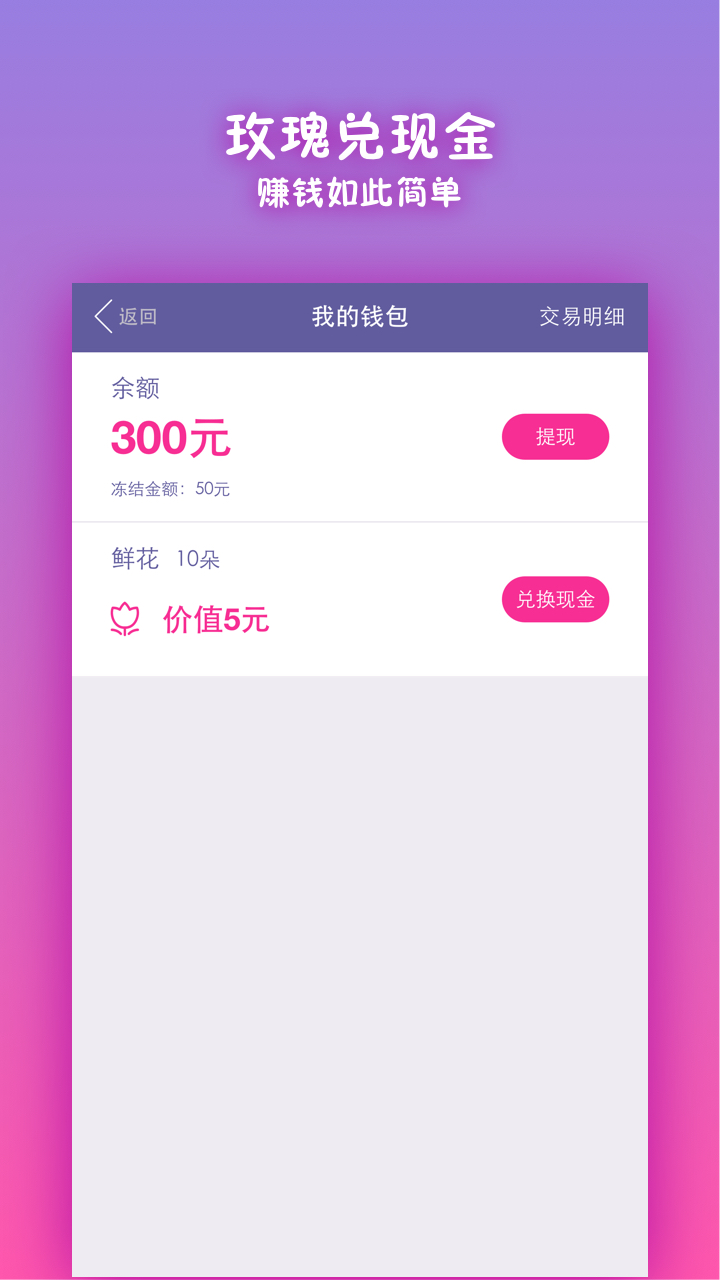Tap the flower icon beside 价值5元

click(x=124, y=619)
